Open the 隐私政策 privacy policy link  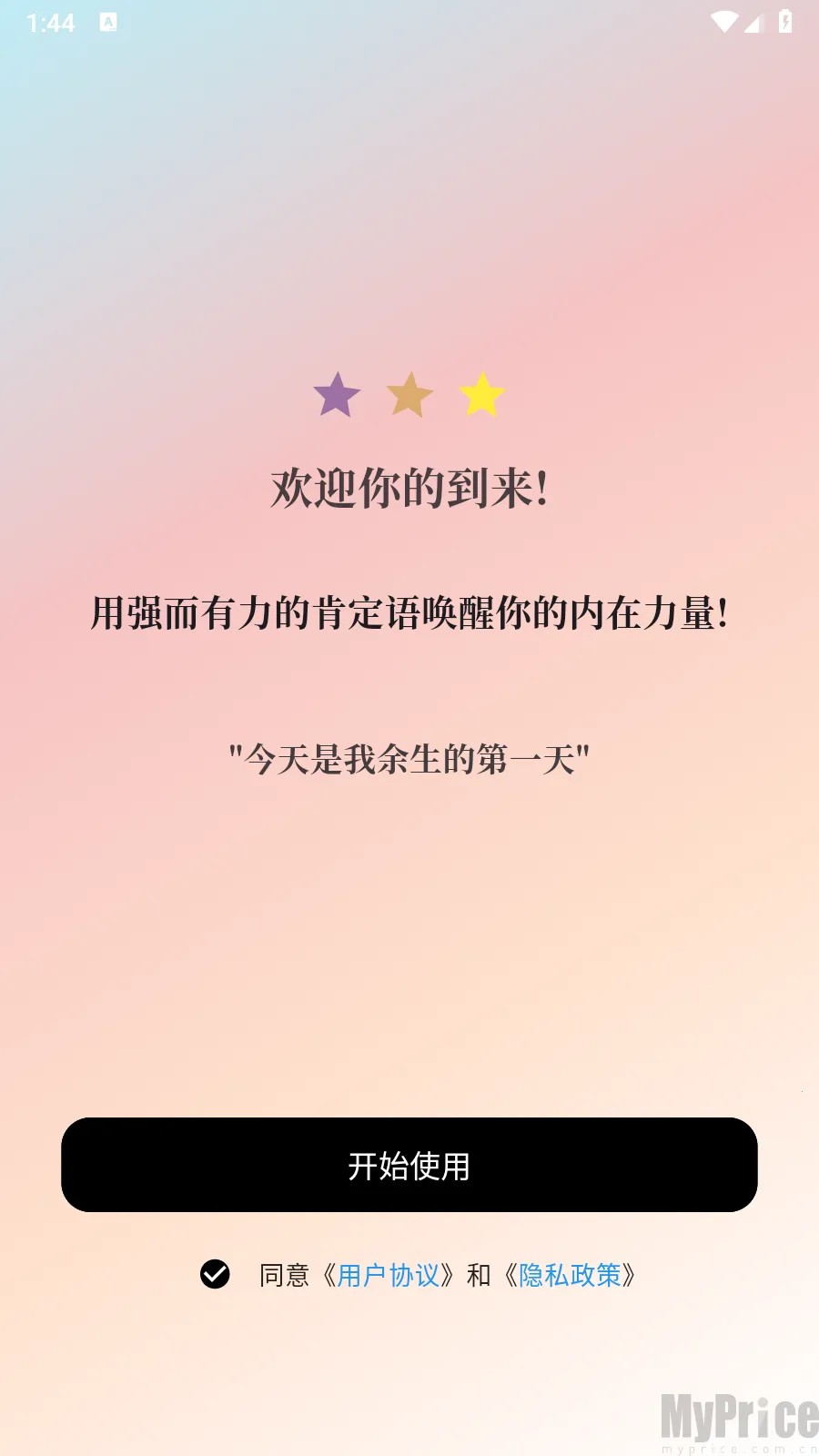[571, 1276]
